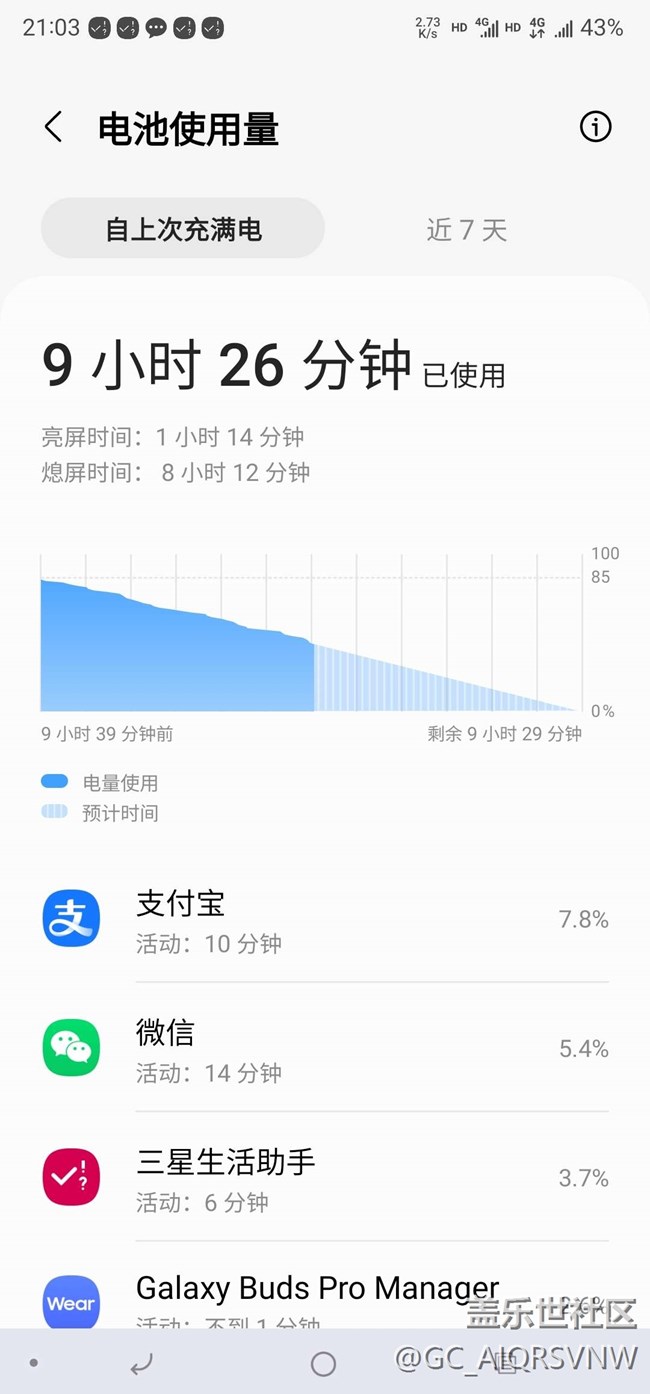Open Galaxy Buds Pro Manager battery details
650x1394 pixels.
pos(325,1288)
